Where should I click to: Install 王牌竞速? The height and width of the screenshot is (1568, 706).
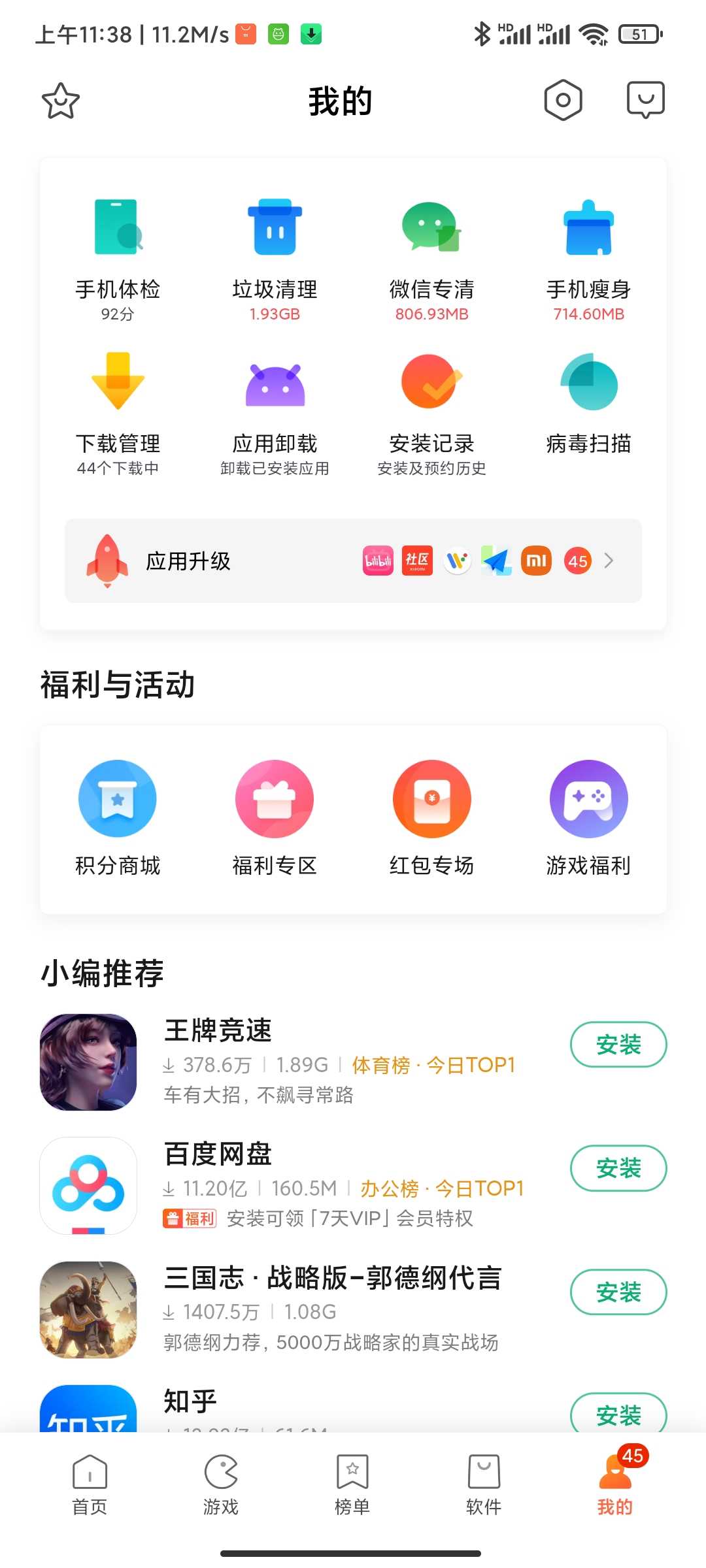coord(618,1044)
